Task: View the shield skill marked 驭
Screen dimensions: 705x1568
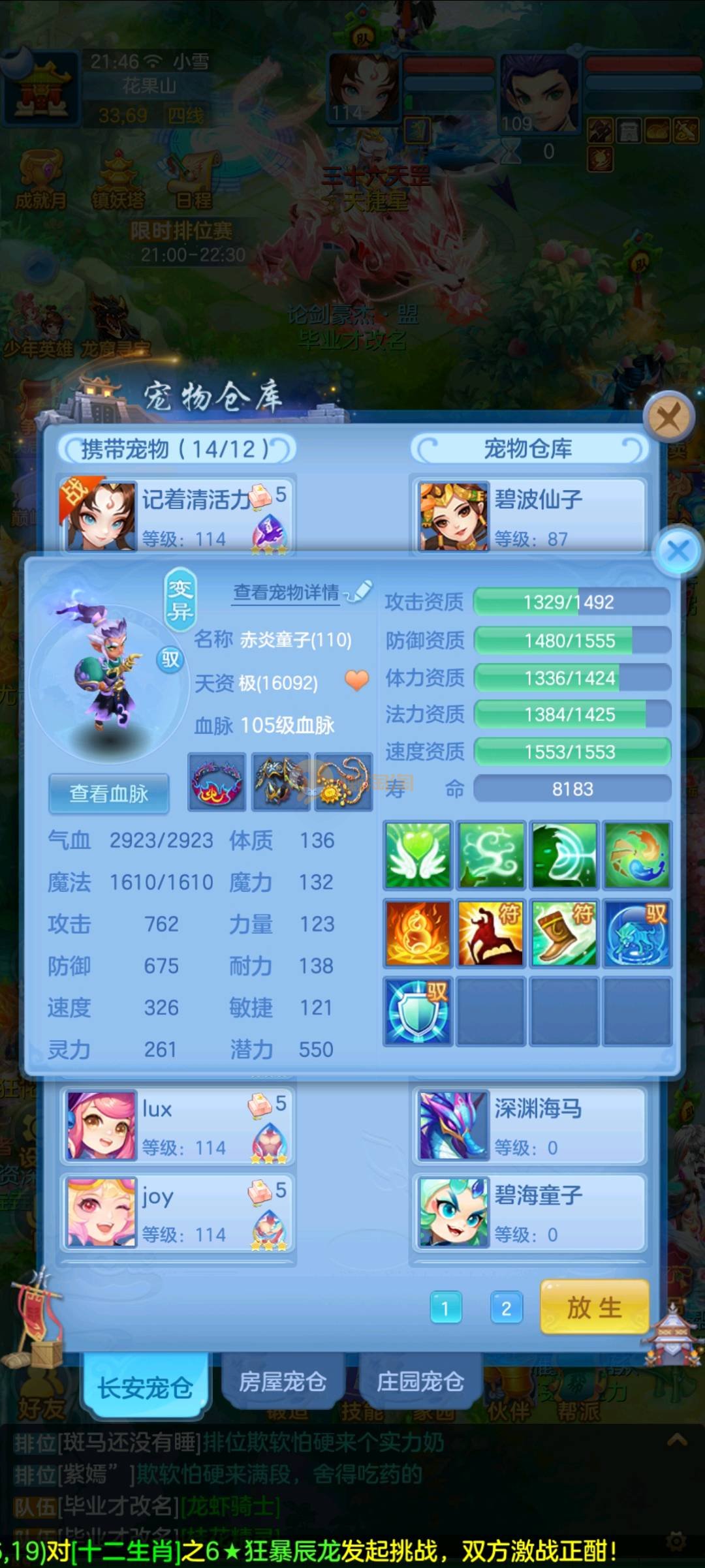Action: [418, 1011]
